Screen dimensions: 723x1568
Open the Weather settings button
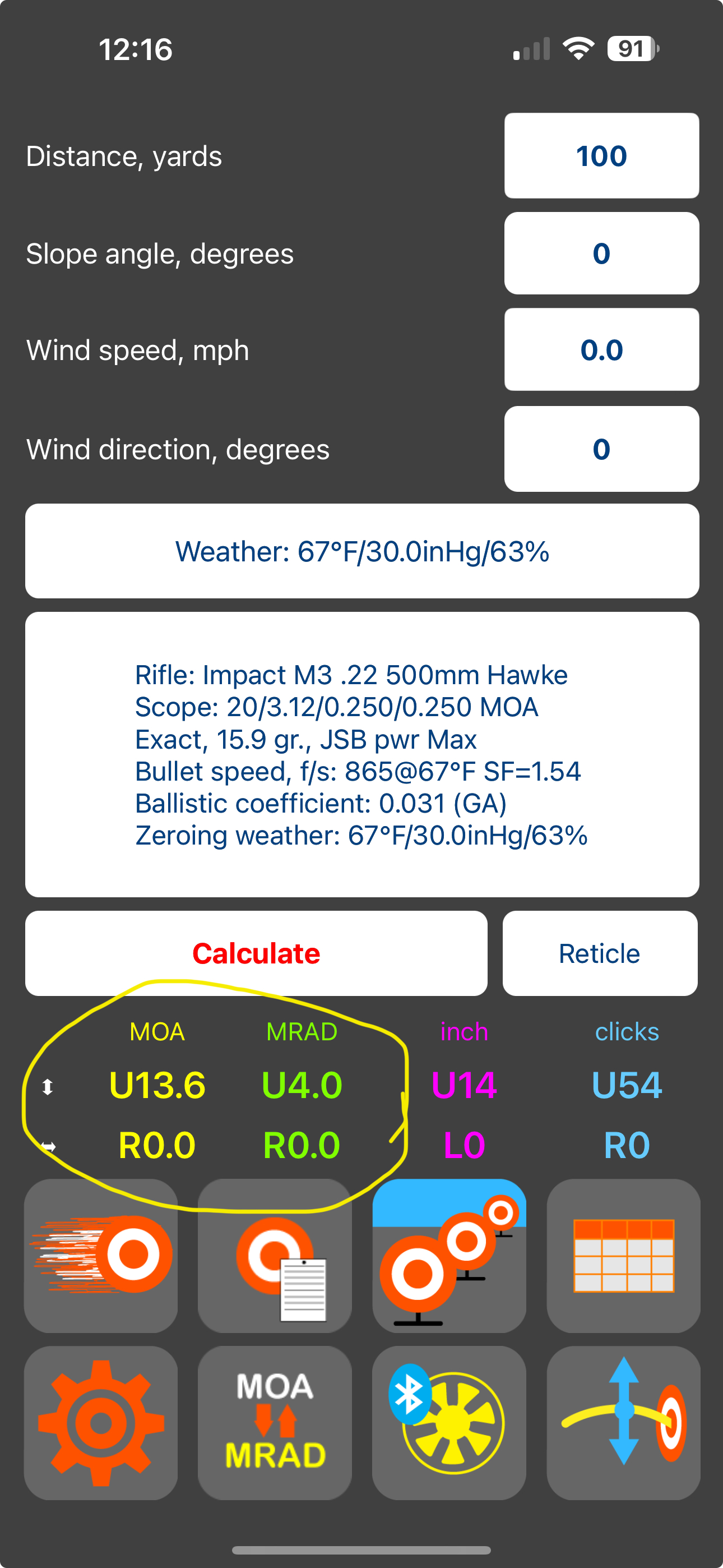coord(362,551)
